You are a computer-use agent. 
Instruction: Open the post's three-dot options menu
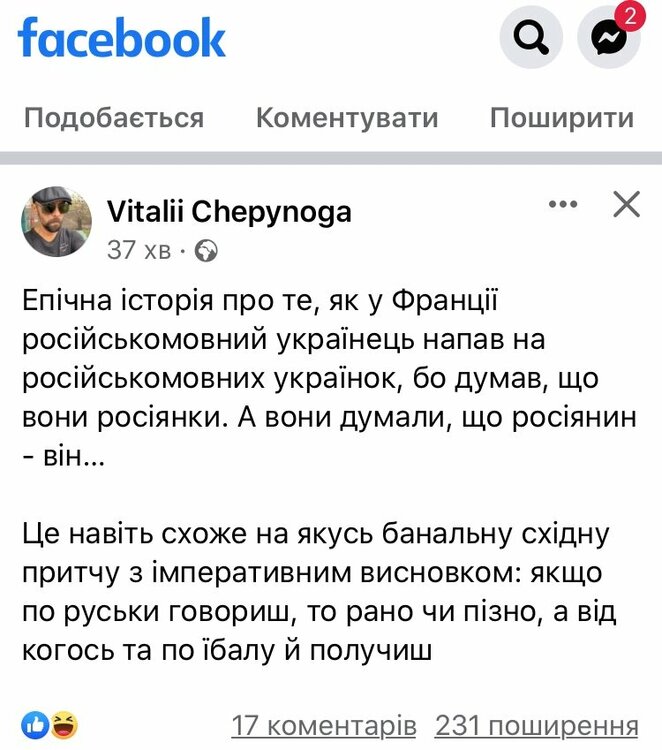(x=564, y=205)
